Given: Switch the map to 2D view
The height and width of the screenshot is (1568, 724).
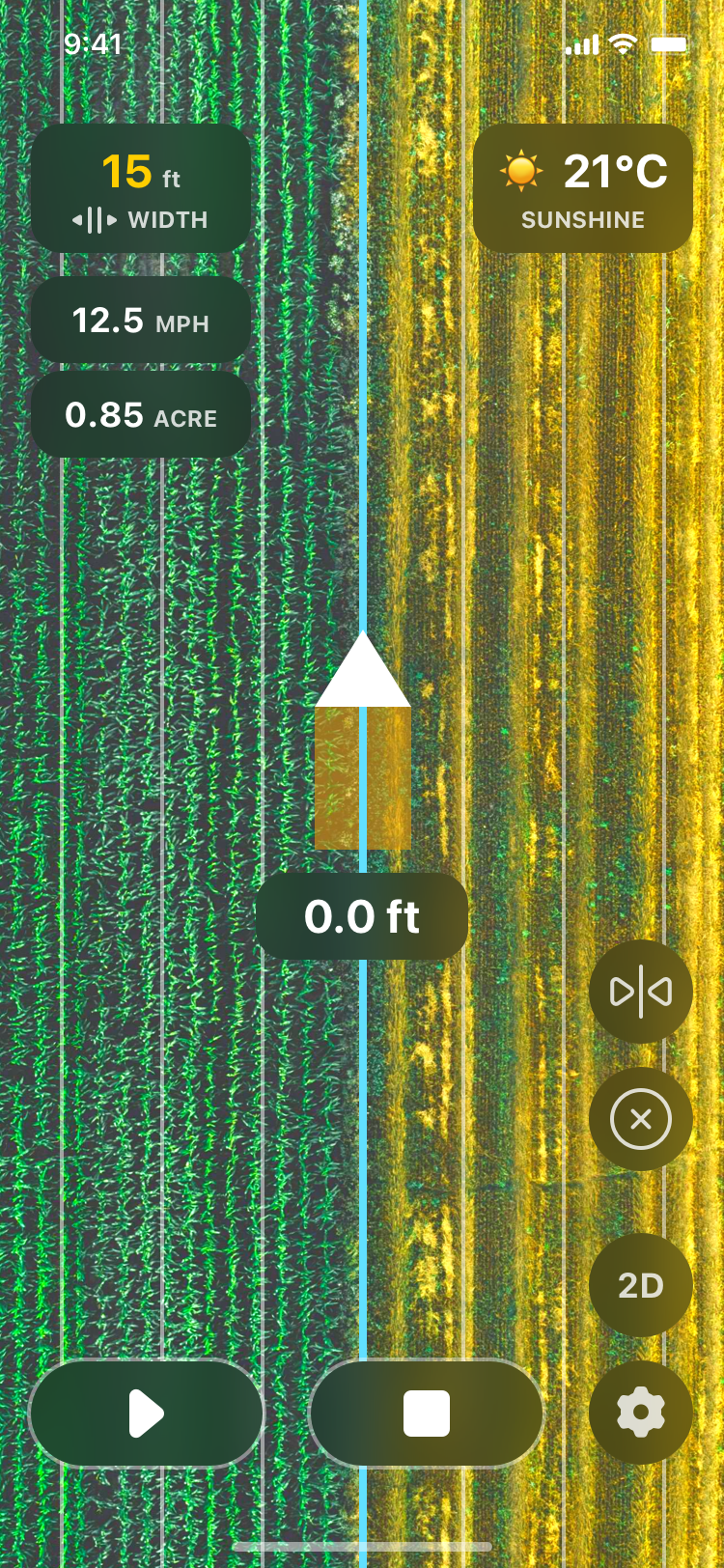Looking at the screenshot, I should click(640, 1285).
